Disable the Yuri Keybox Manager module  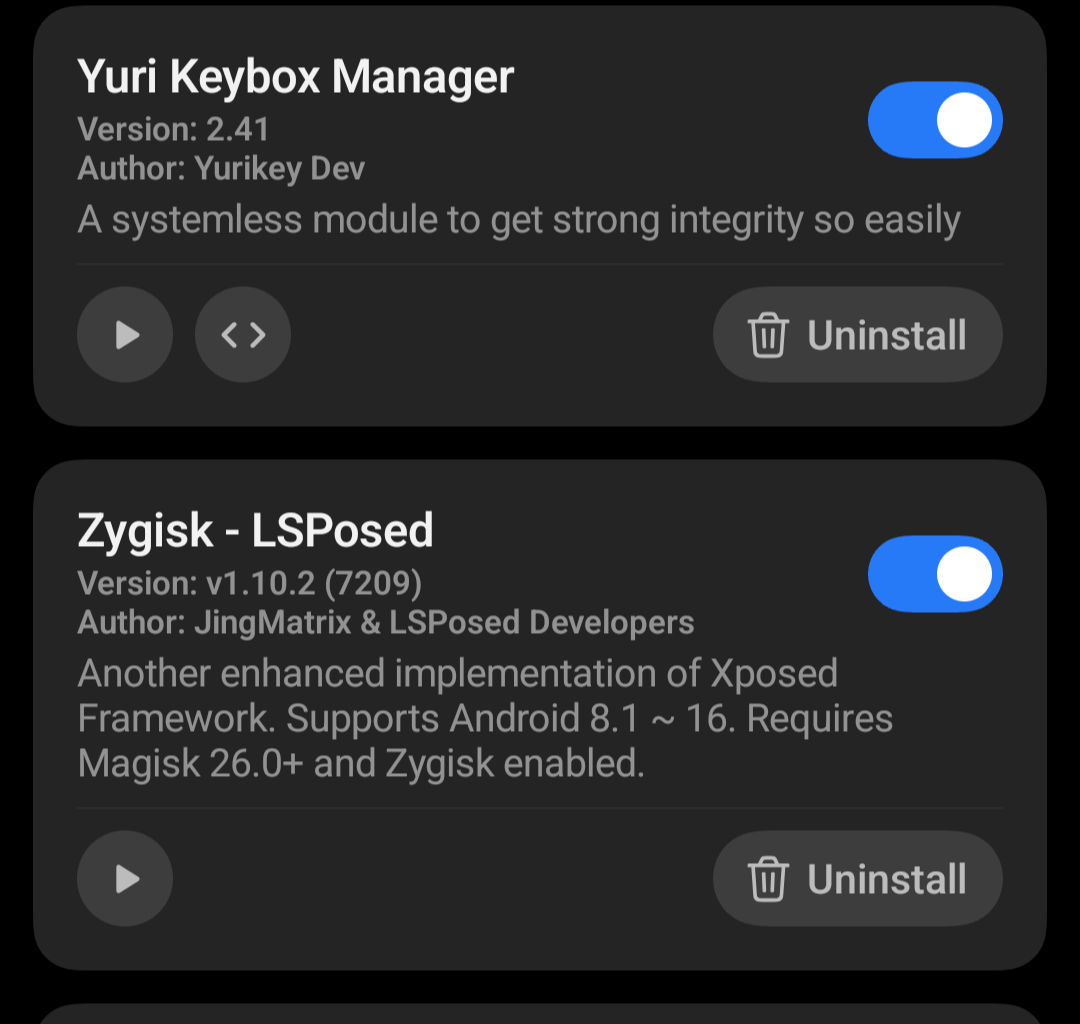[x=934, y=120]
